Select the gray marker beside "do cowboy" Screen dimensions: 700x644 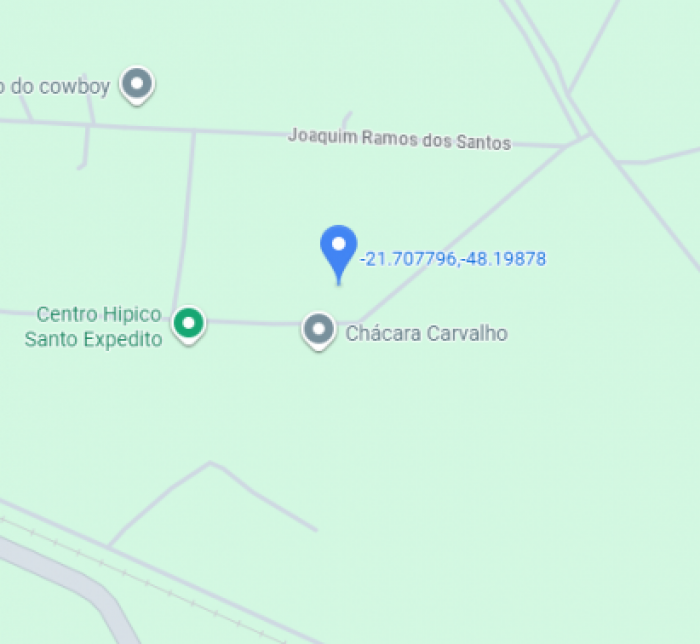pyautogui.click(x=137, y=85)
